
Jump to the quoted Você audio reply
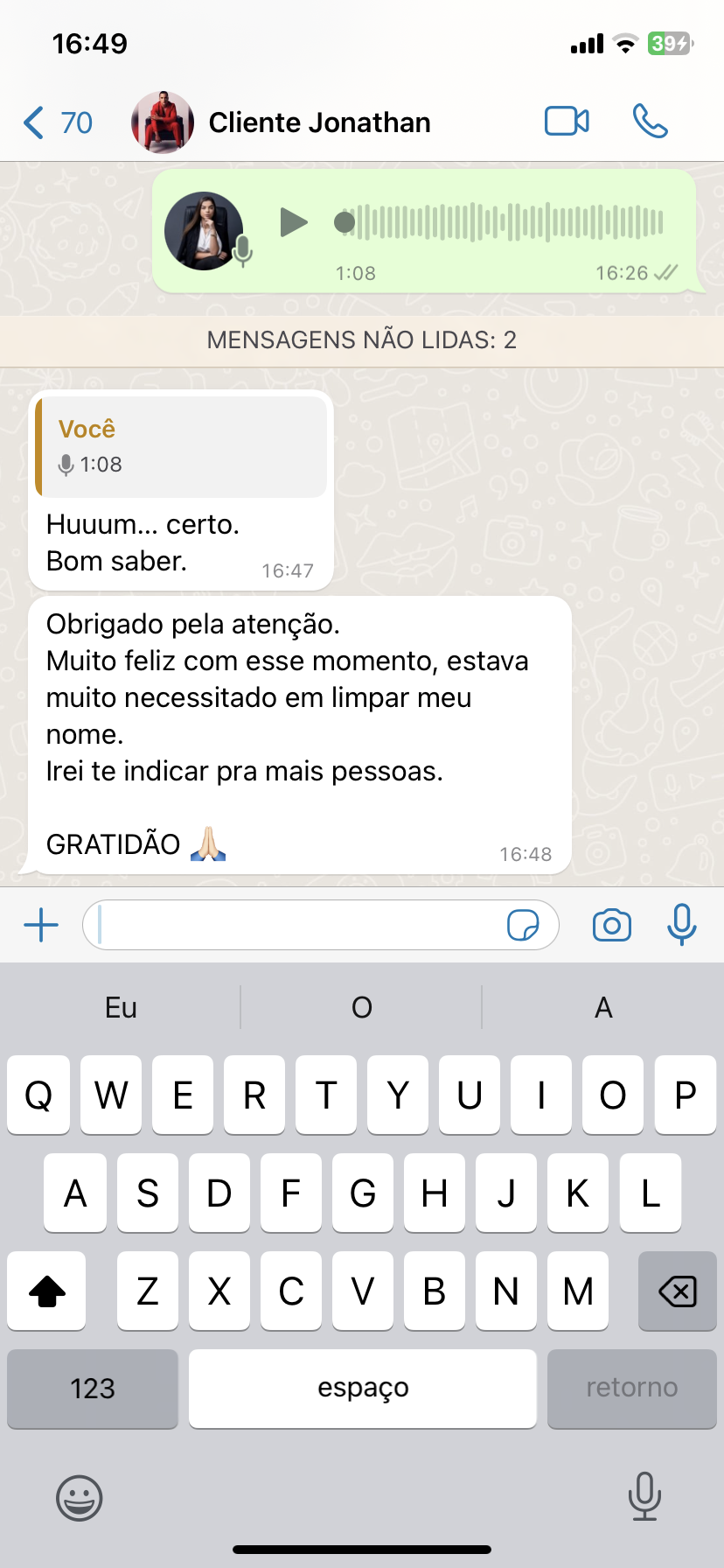[181, 446]
